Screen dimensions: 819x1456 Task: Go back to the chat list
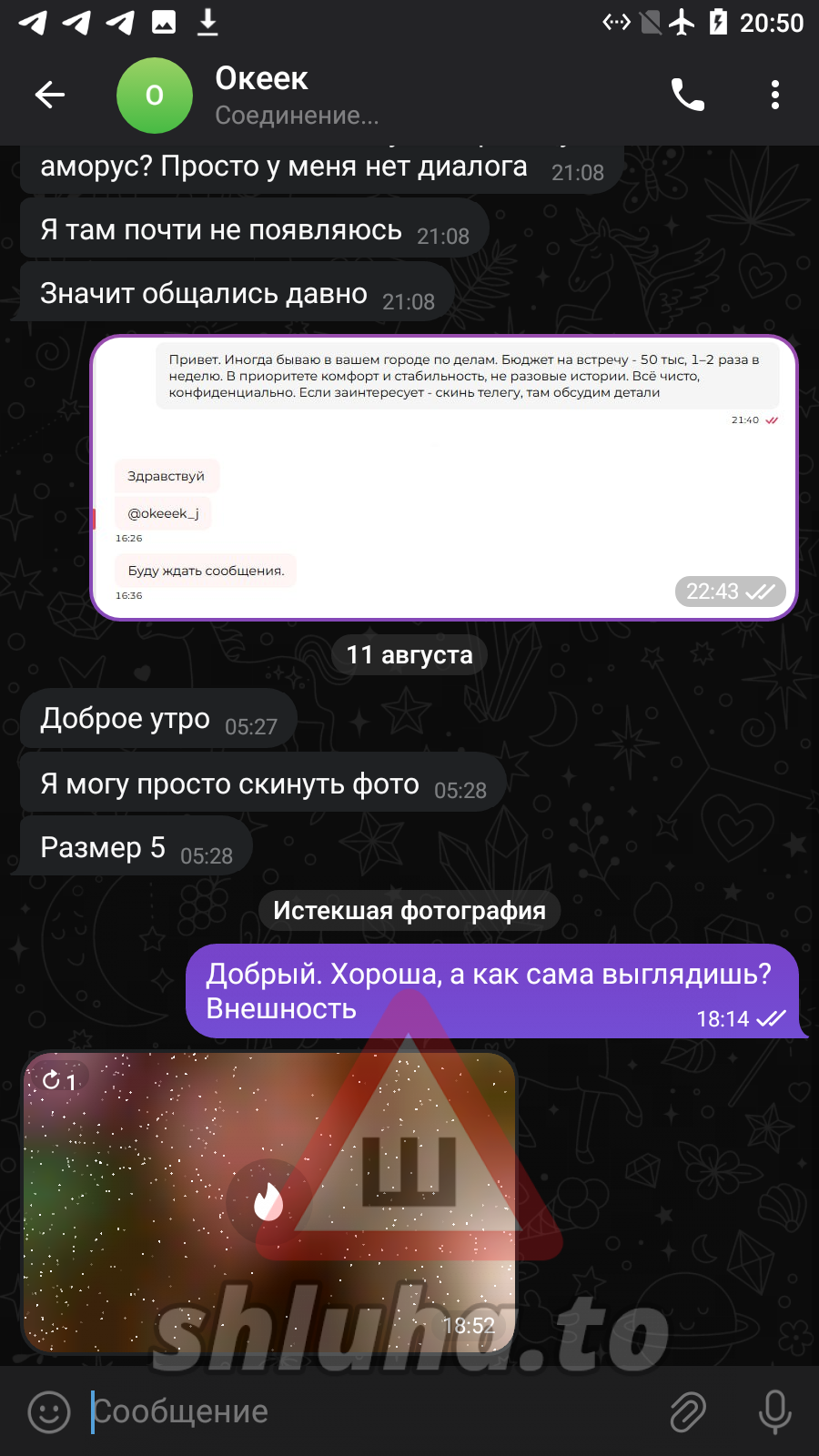coord(50,95)
